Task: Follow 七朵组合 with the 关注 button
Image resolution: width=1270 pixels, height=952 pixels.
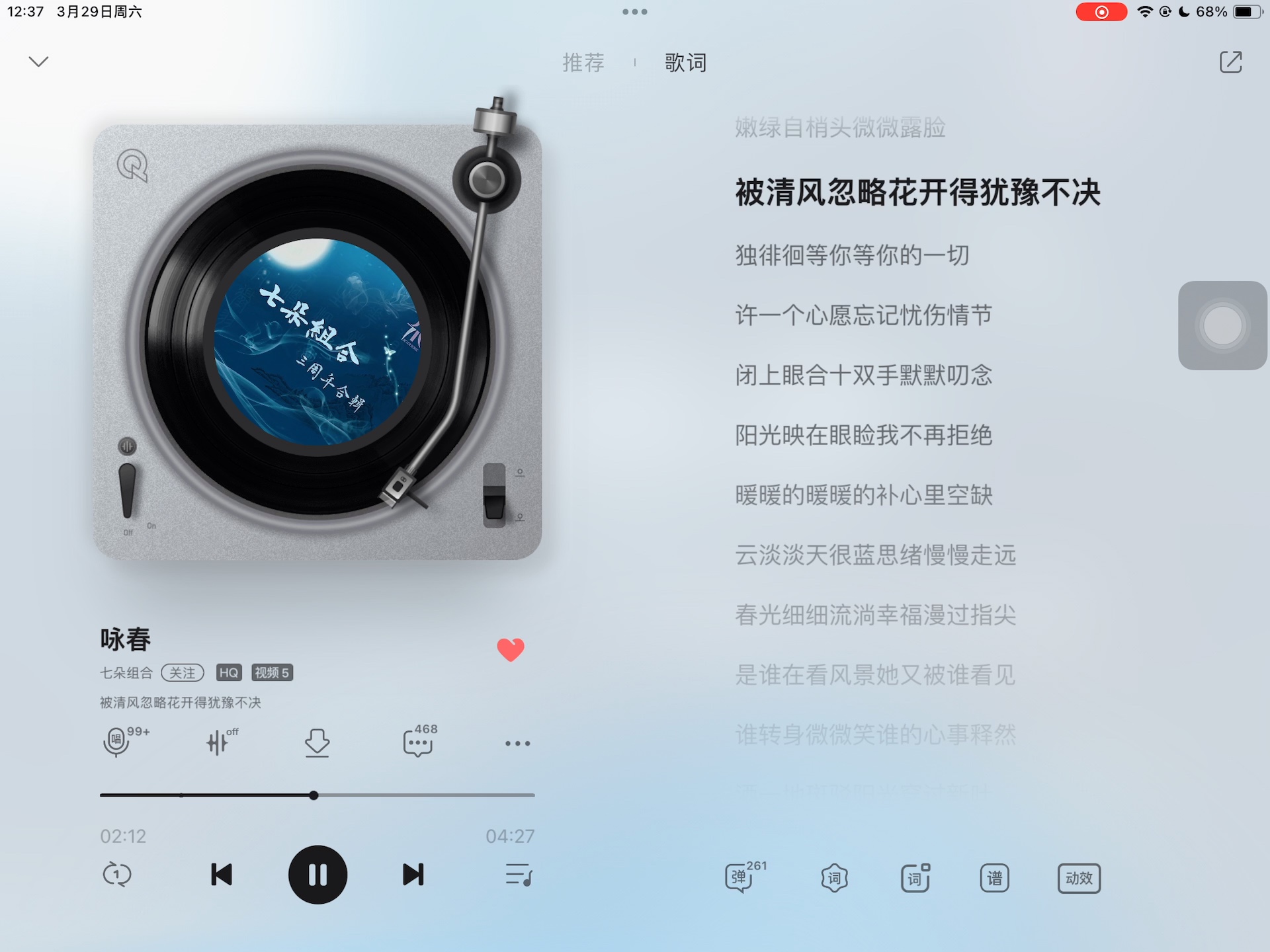Action: (x=183, y=673)
